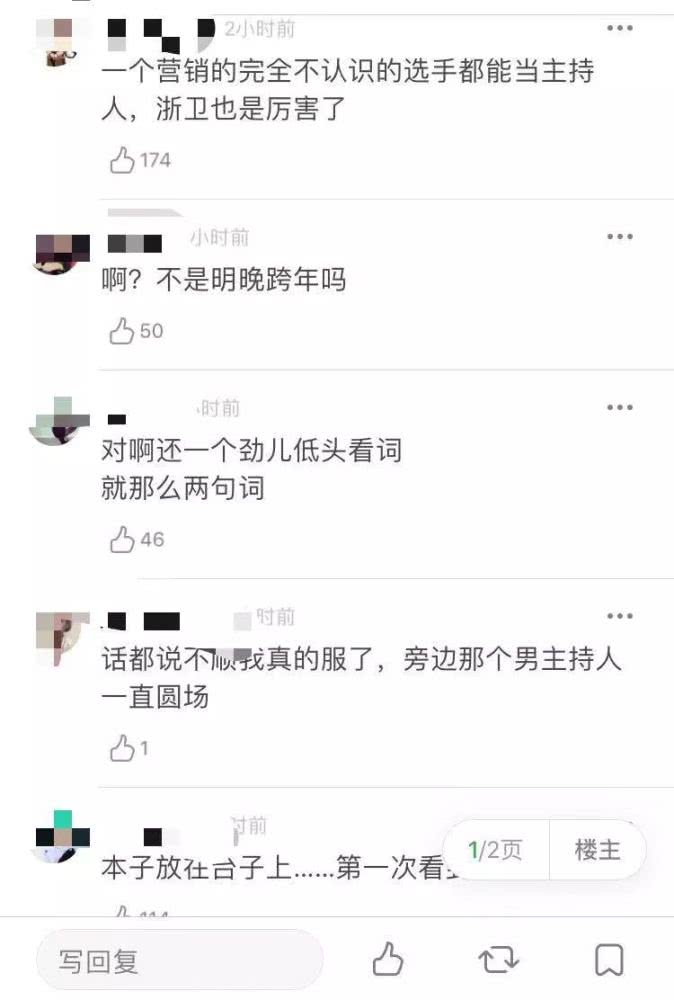The image size is (674, 1000).
Task: Open the 1/2页 page selector
Action: (496, 850)
